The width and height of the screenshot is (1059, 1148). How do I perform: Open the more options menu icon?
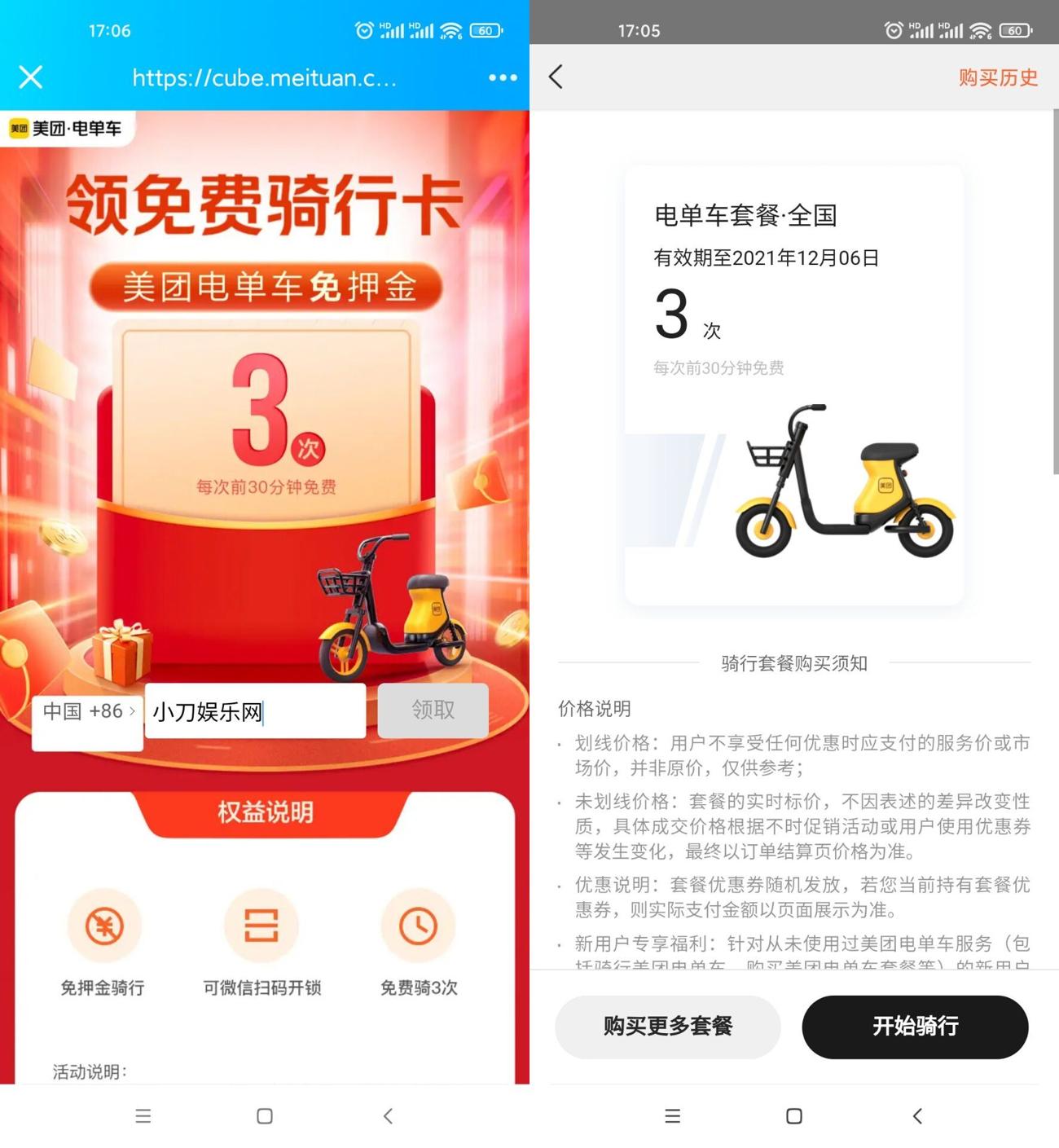coord(502,77)
